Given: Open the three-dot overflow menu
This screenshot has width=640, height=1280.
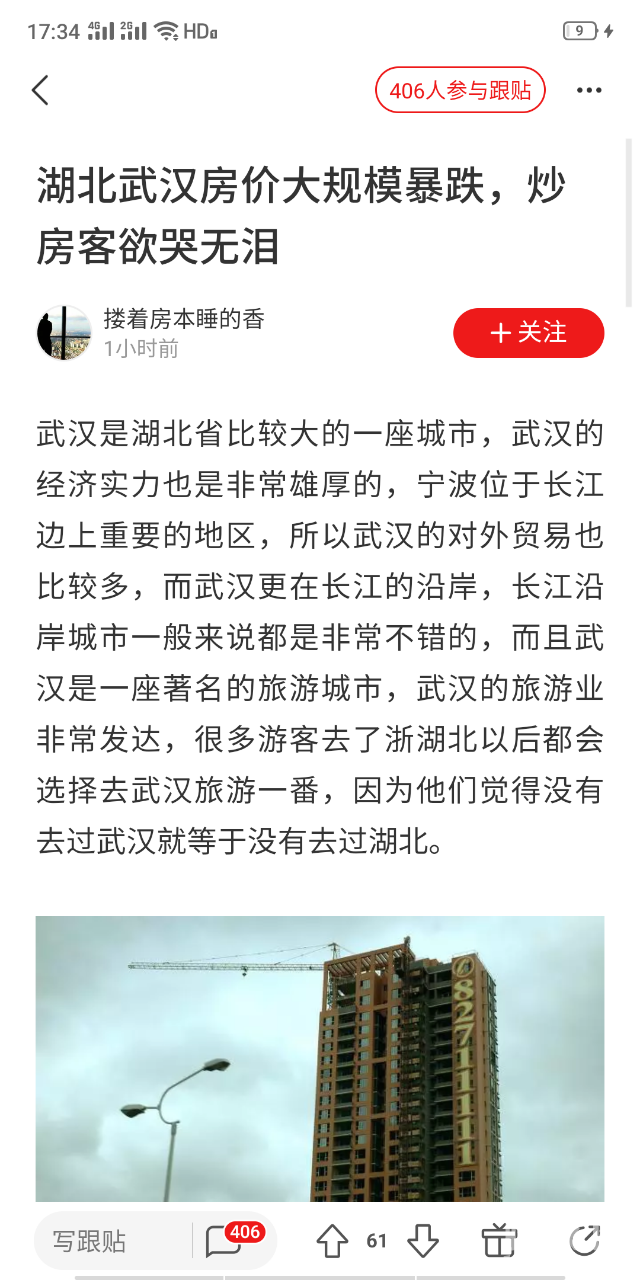Looking at the screenshot, I should tap(589, 91).
